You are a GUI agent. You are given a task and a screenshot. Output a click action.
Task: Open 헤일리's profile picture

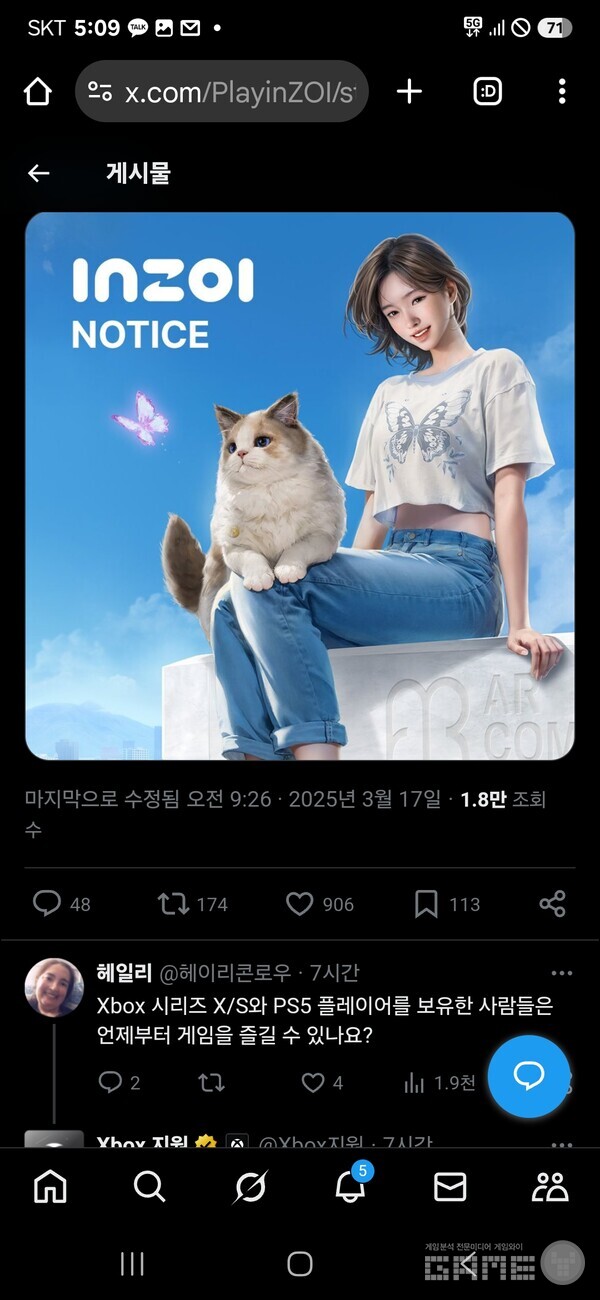[53, 987]
